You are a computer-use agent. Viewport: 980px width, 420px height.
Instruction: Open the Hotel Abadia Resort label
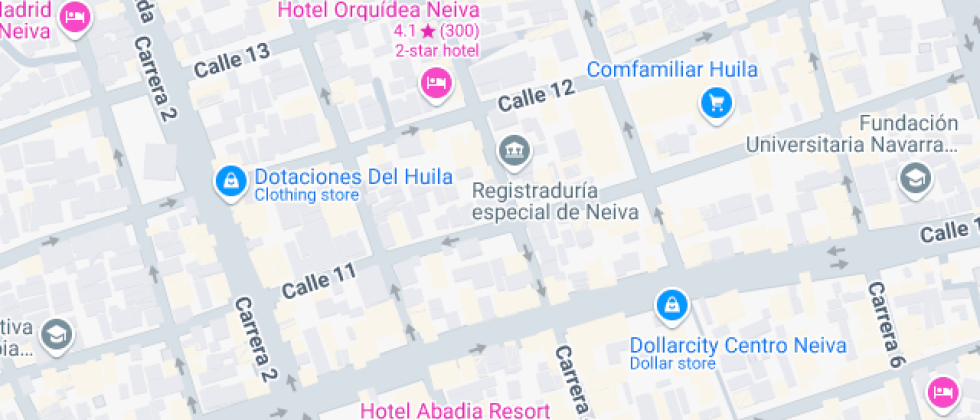click(x=454, y=410)
